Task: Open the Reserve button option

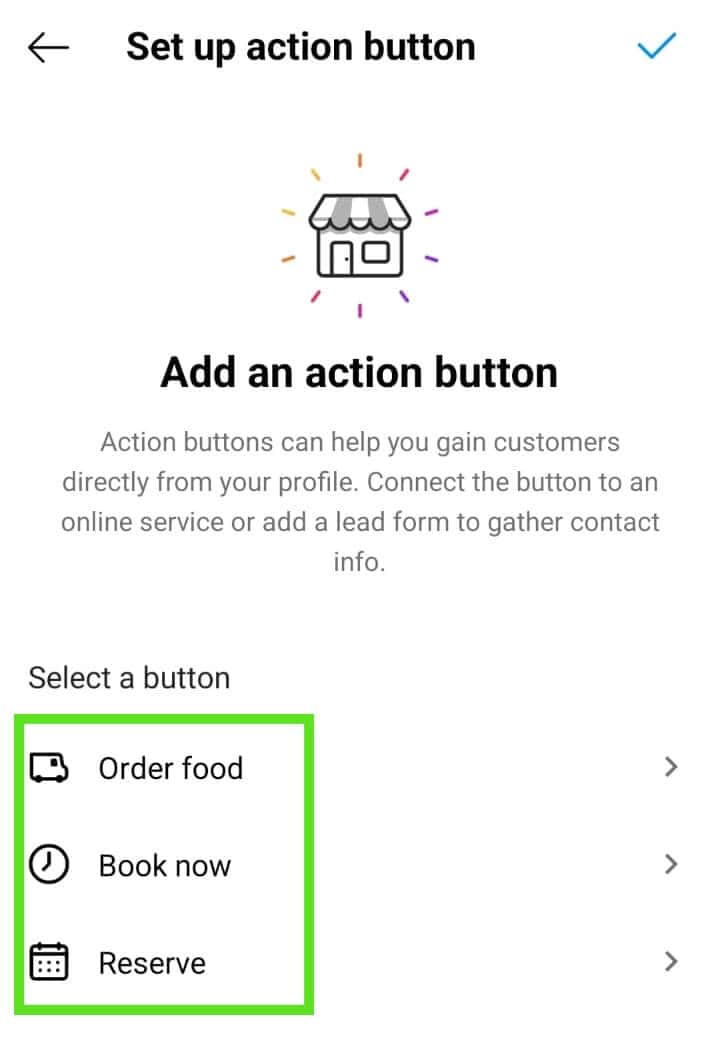Action: click(x=152, y=963)
